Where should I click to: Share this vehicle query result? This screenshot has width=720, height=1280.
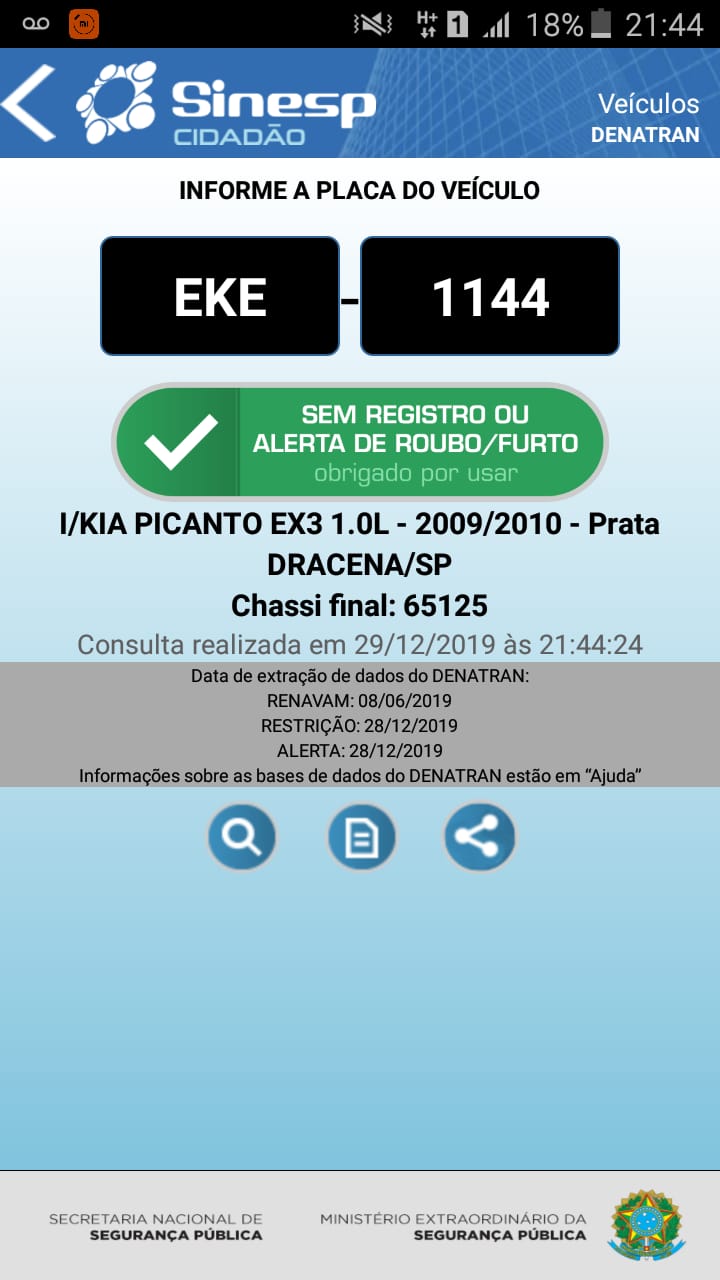(x=480, y=837)
